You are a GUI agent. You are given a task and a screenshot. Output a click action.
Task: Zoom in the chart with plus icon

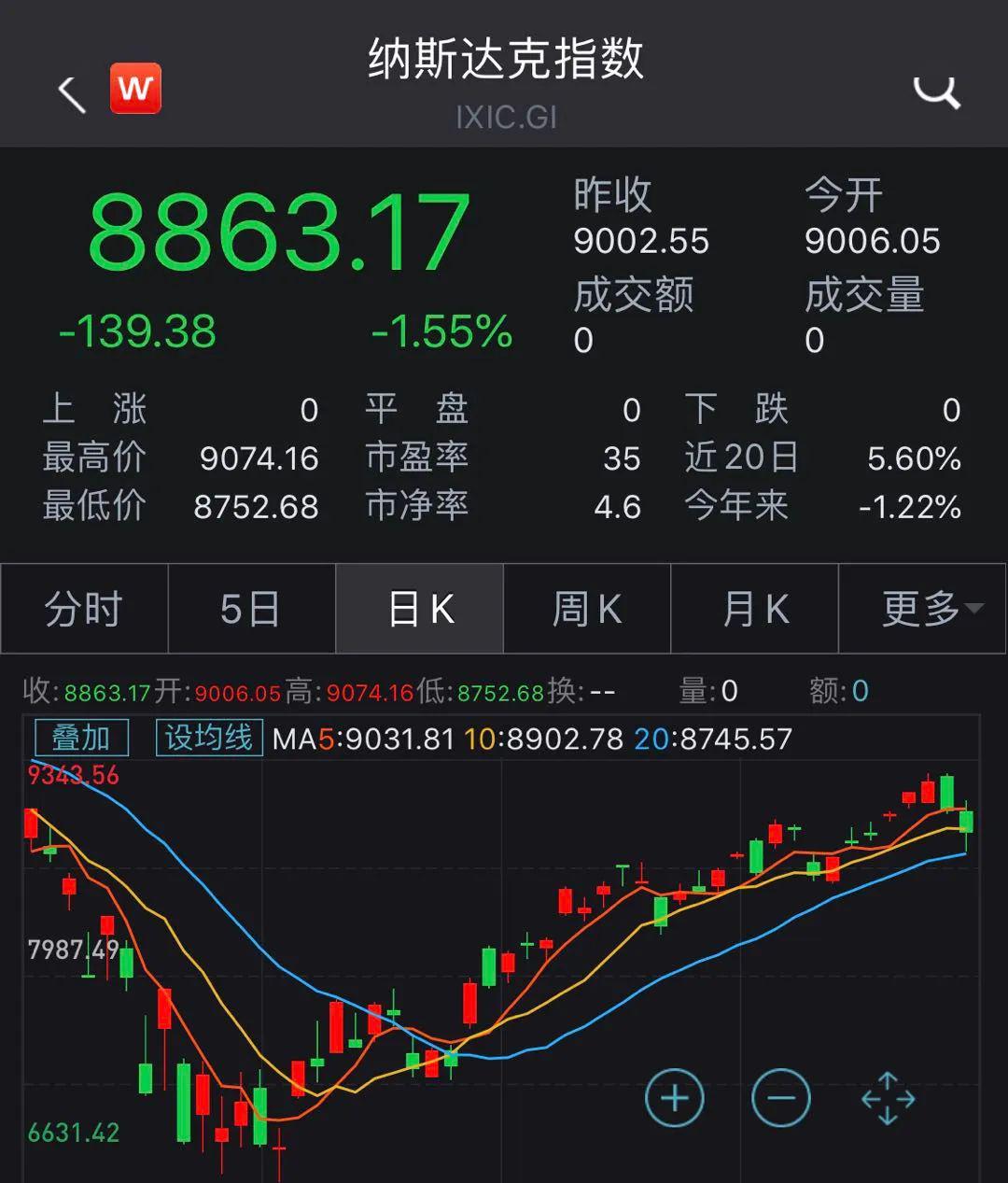point(674,1098)
